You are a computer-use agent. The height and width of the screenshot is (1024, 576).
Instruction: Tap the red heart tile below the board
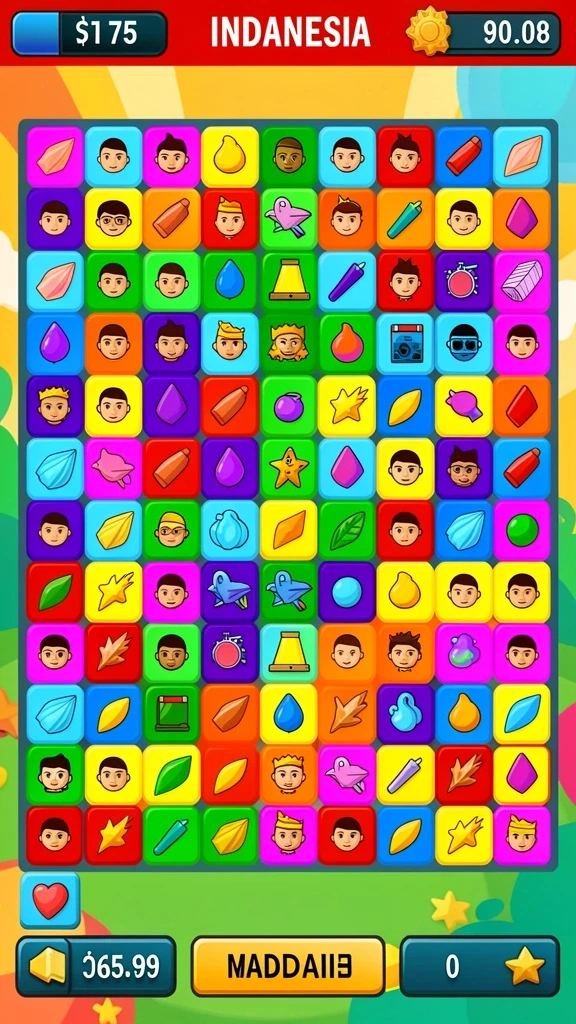(50, 900)
